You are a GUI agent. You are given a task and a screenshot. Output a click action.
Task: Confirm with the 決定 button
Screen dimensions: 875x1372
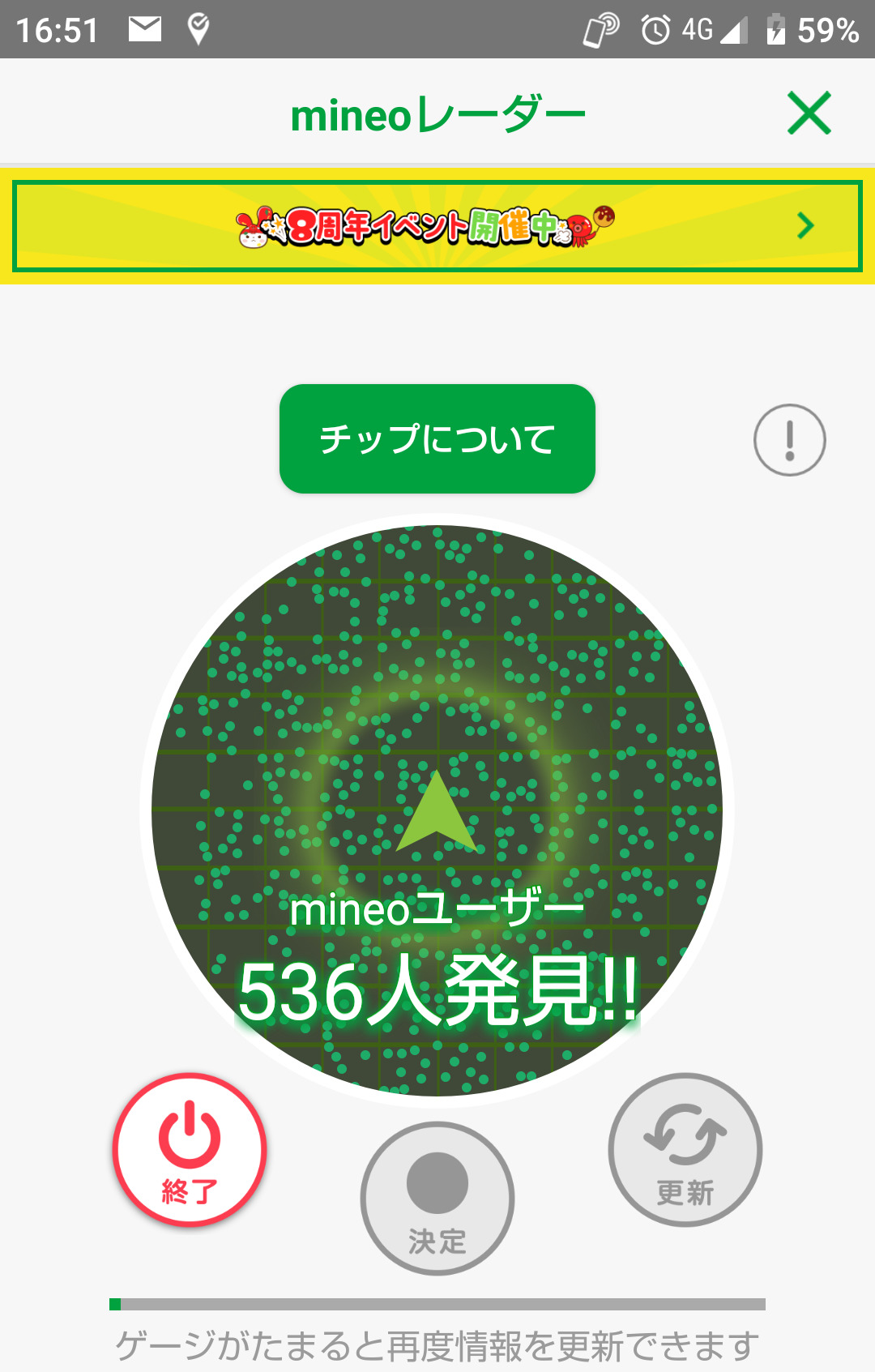coord(437,1198)
